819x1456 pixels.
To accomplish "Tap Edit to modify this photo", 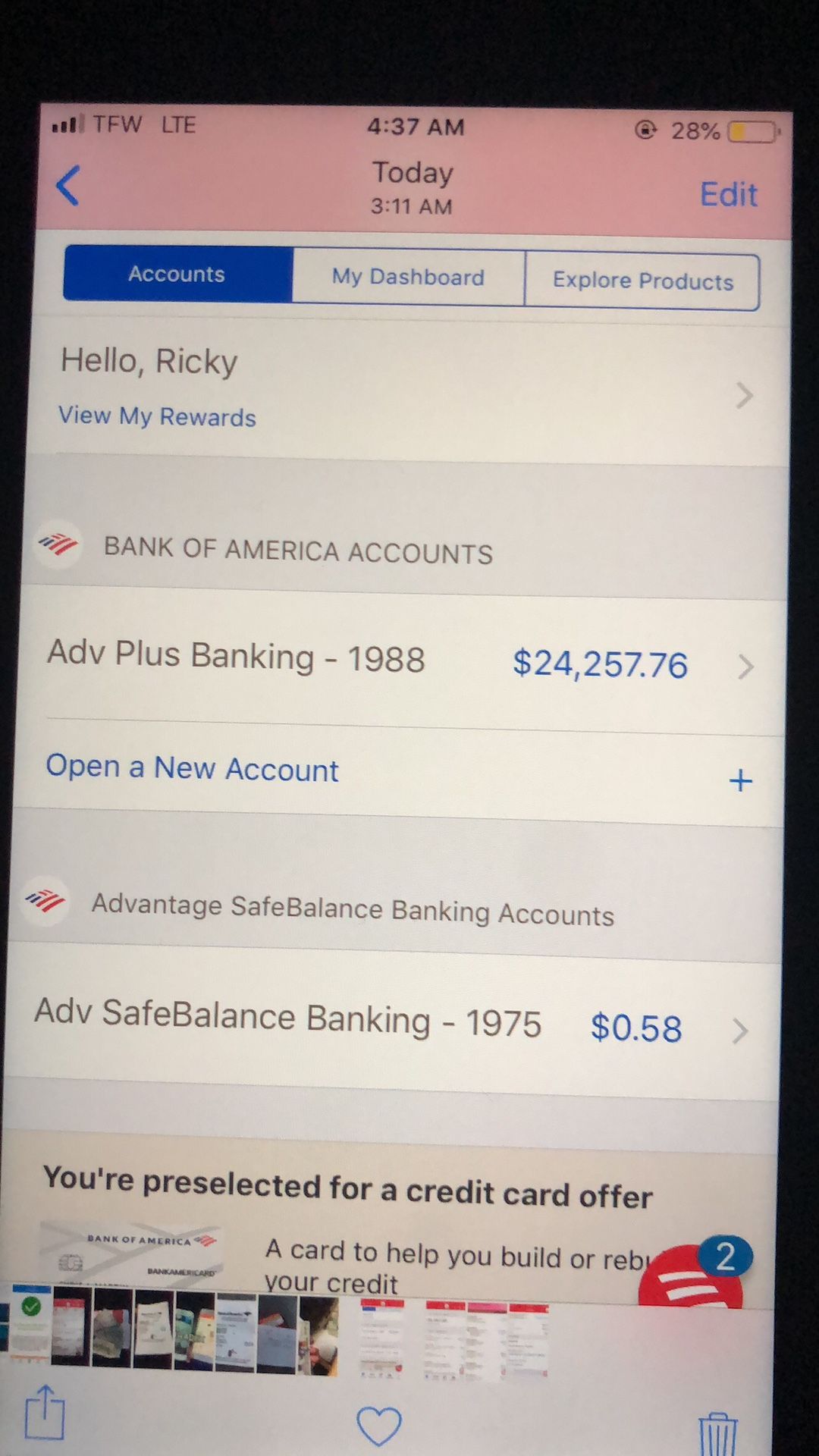I will (728, 195).
